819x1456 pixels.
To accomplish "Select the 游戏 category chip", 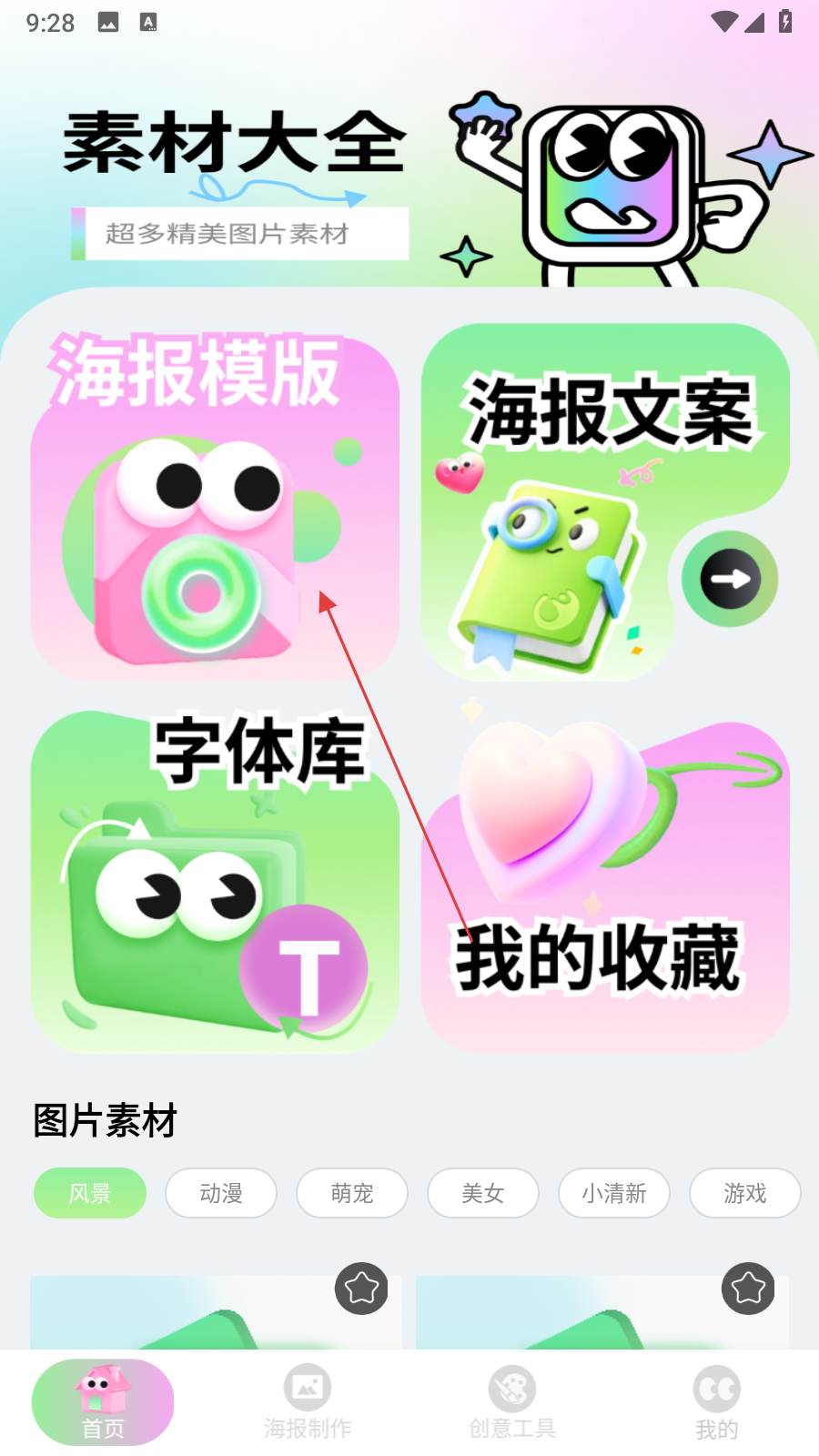I will pyautogui.click(x=745, y=1193).
